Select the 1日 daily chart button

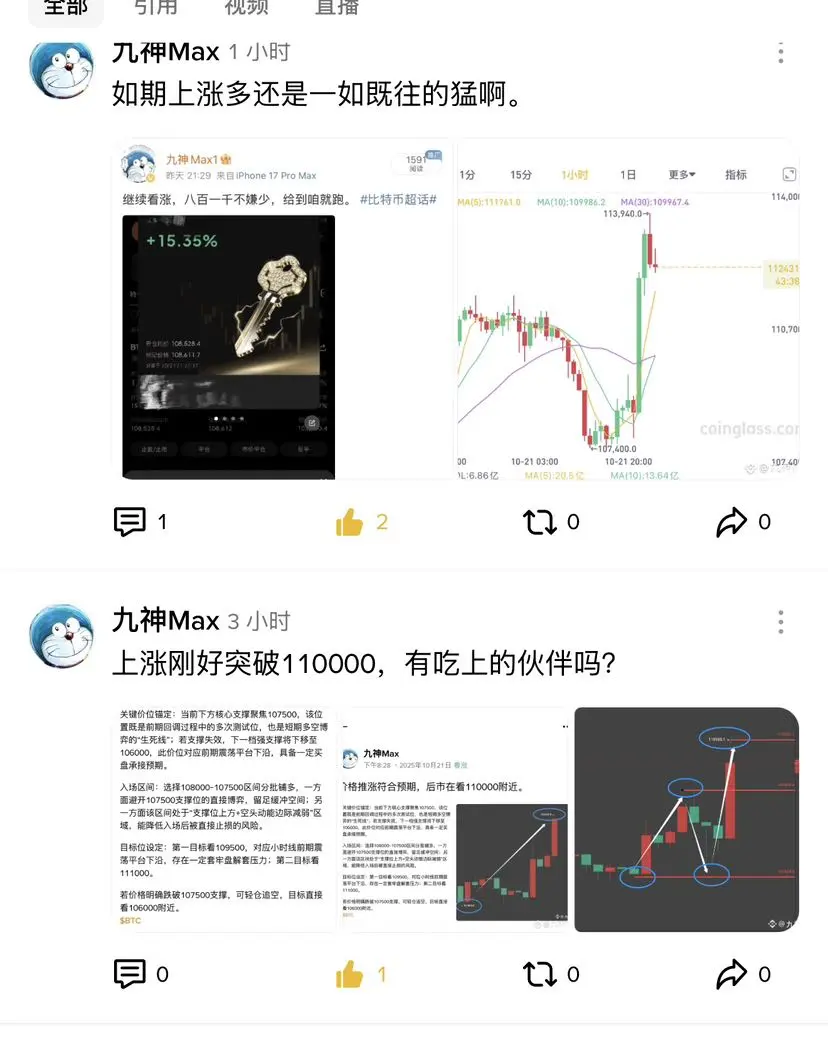(x=628, y=173)
